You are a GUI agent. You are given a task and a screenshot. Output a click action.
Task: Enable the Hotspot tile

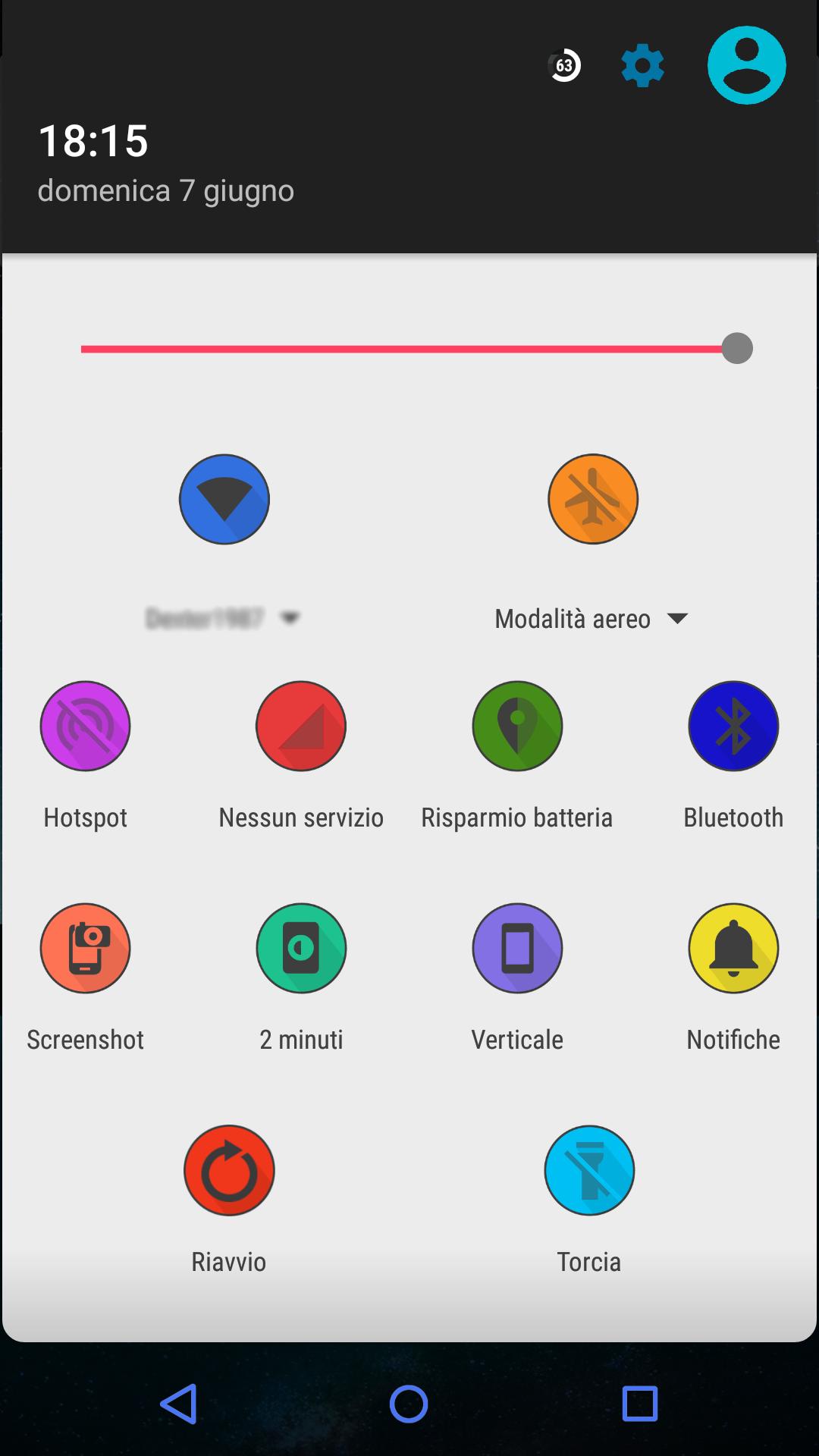(x=85, y=726)
